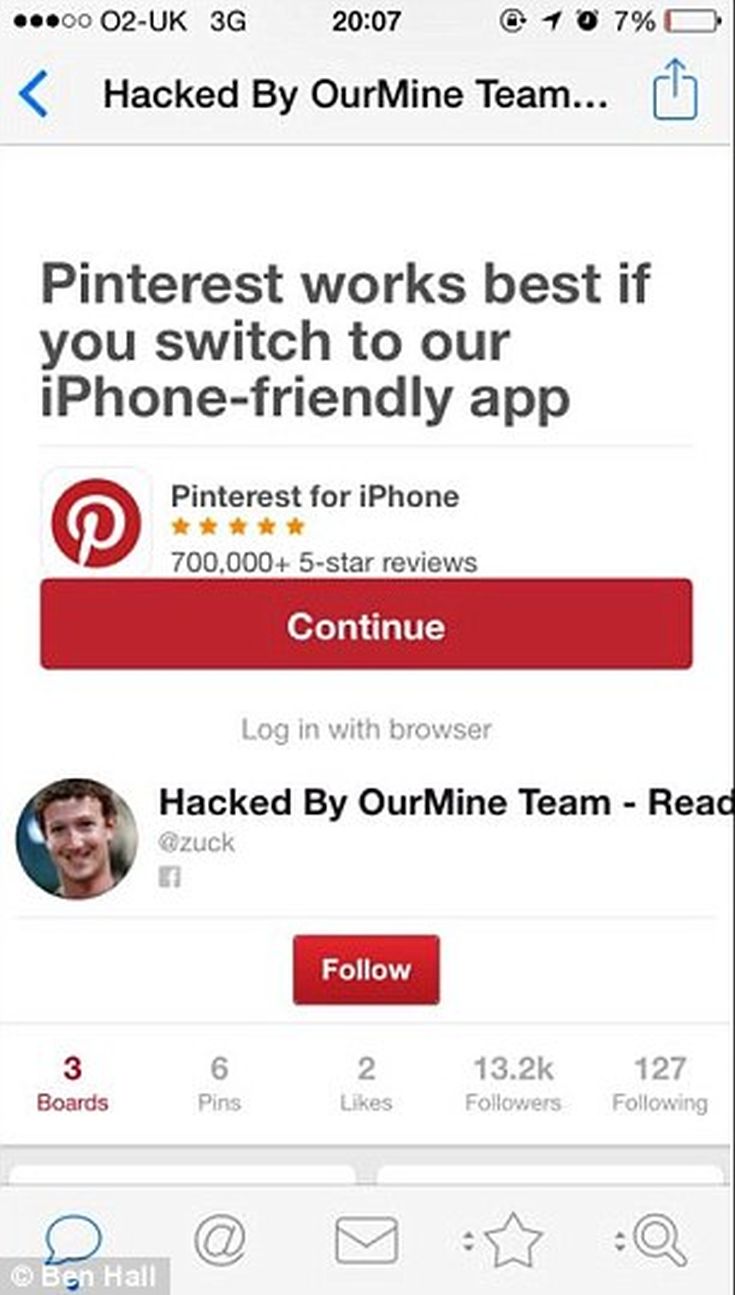Switch to the 6 Pins tab
The image size is (735, 1295).
(x=219, y=1084)
